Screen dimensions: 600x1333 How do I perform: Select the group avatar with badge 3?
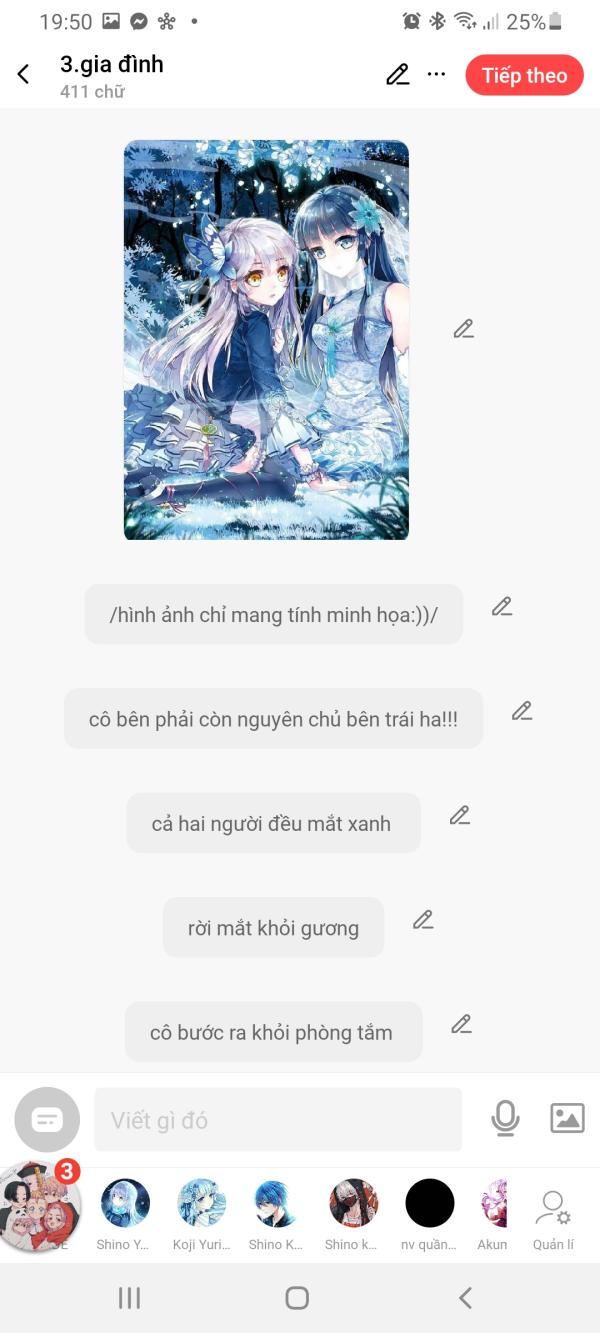pyautogui.click(x=40, y=1207)
